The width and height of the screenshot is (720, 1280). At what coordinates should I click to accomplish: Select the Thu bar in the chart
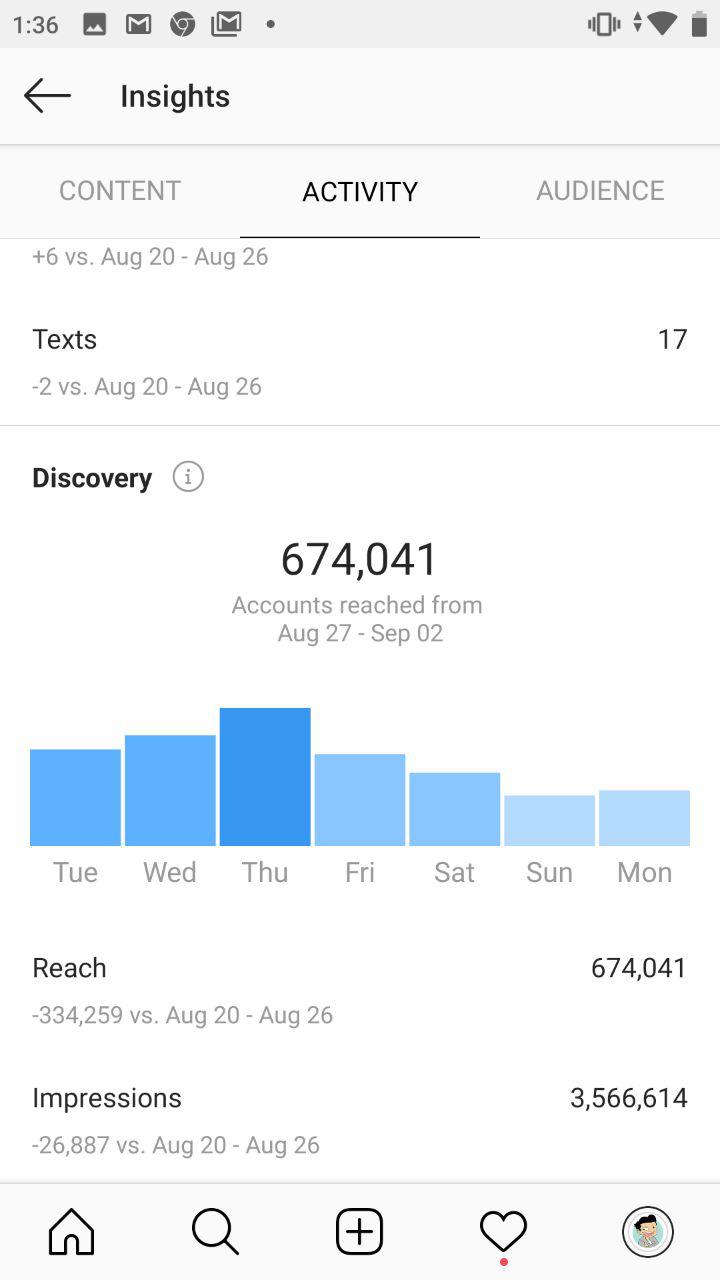click(x=265, y=777)
